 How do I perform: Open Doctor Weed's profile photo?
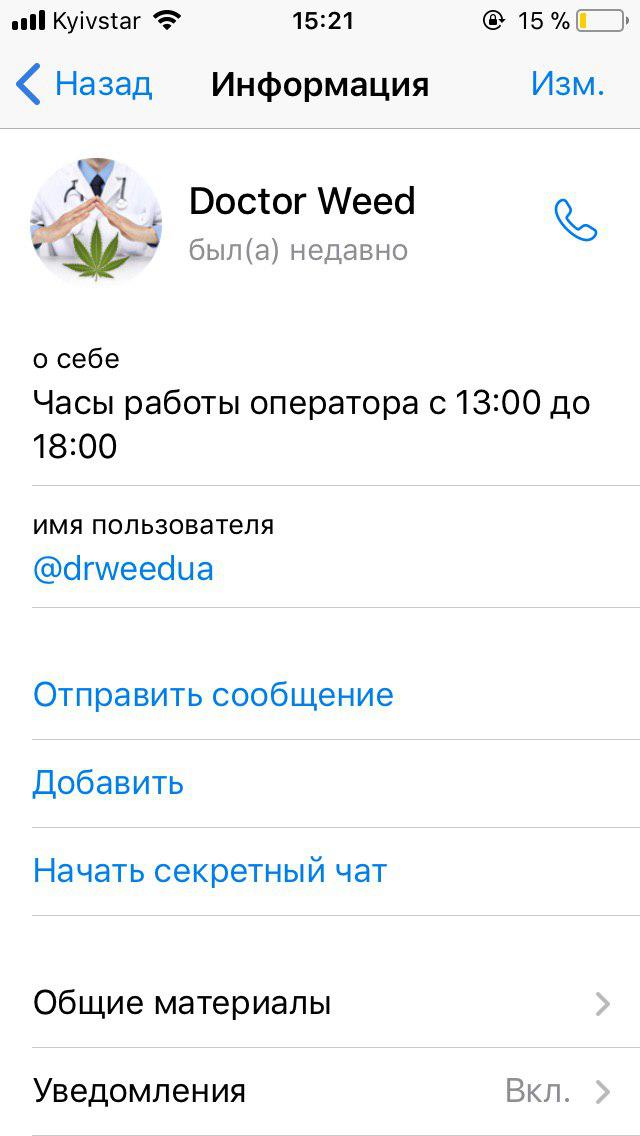(x=96, y=220)
